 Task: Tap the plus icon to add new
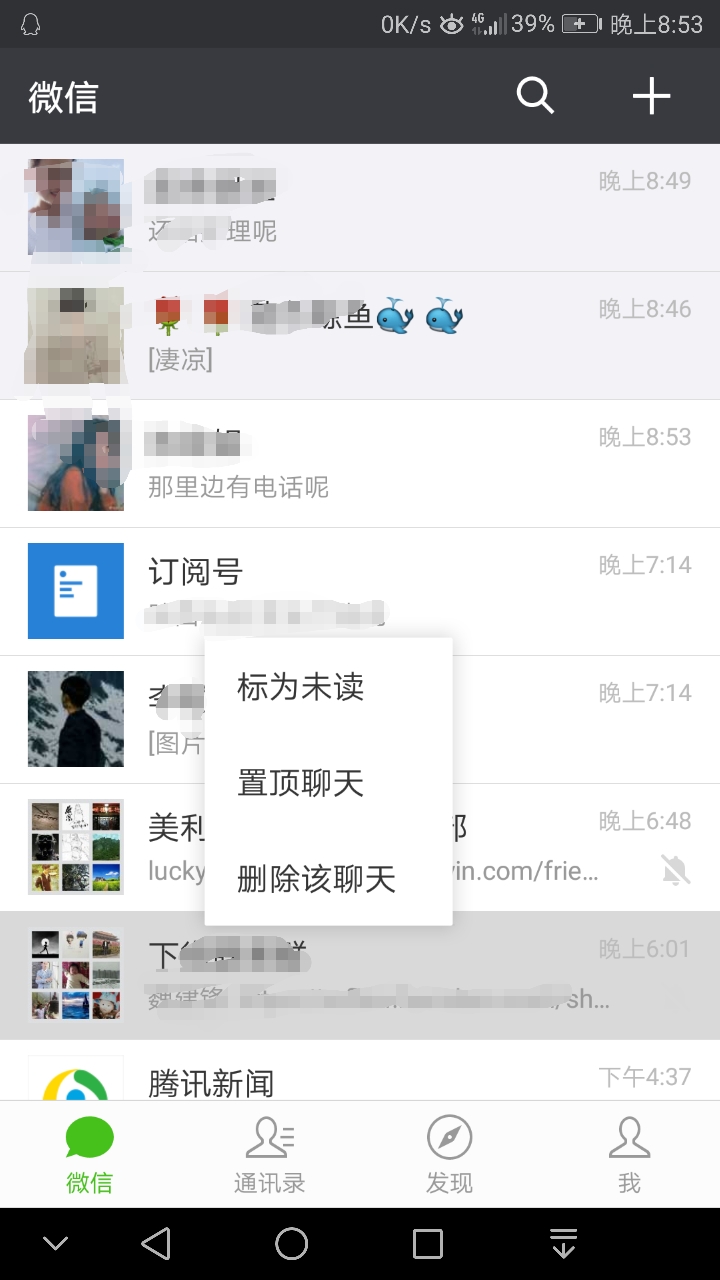pos(651,96)
